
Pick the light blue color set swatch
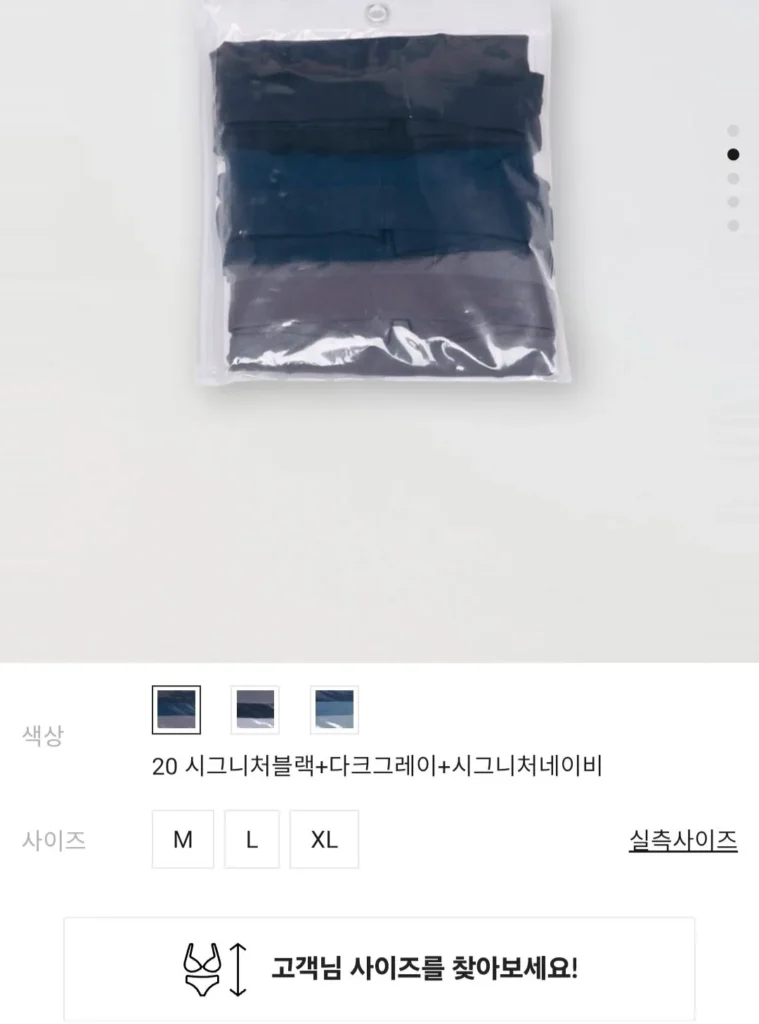(x=334, y=710)
